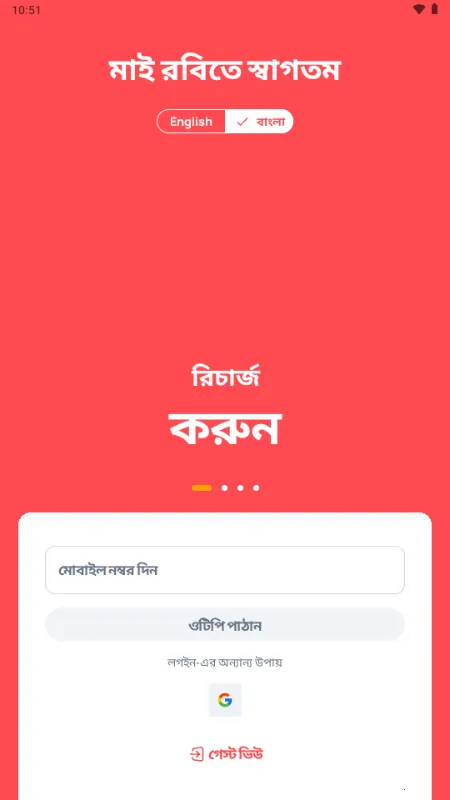Tap the second page indicator dot
This screenshot has height=800, width=450.
(x=224, y=488)
